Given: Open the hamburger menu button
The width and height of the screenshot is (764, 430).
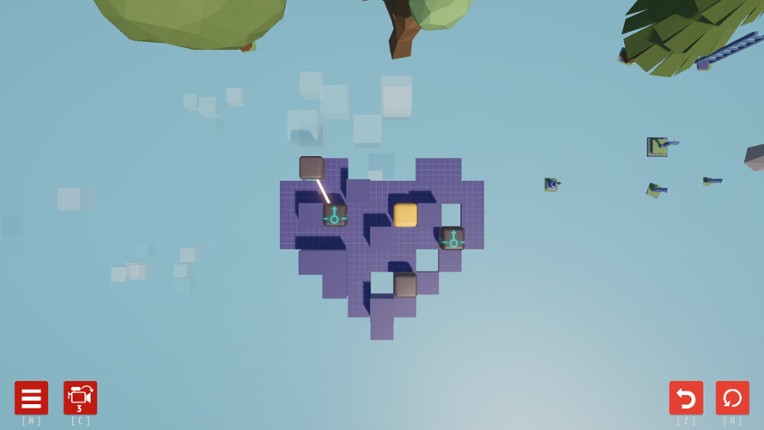Looking at the screenshot, I should pyautogui.click(x=31, y=398).
